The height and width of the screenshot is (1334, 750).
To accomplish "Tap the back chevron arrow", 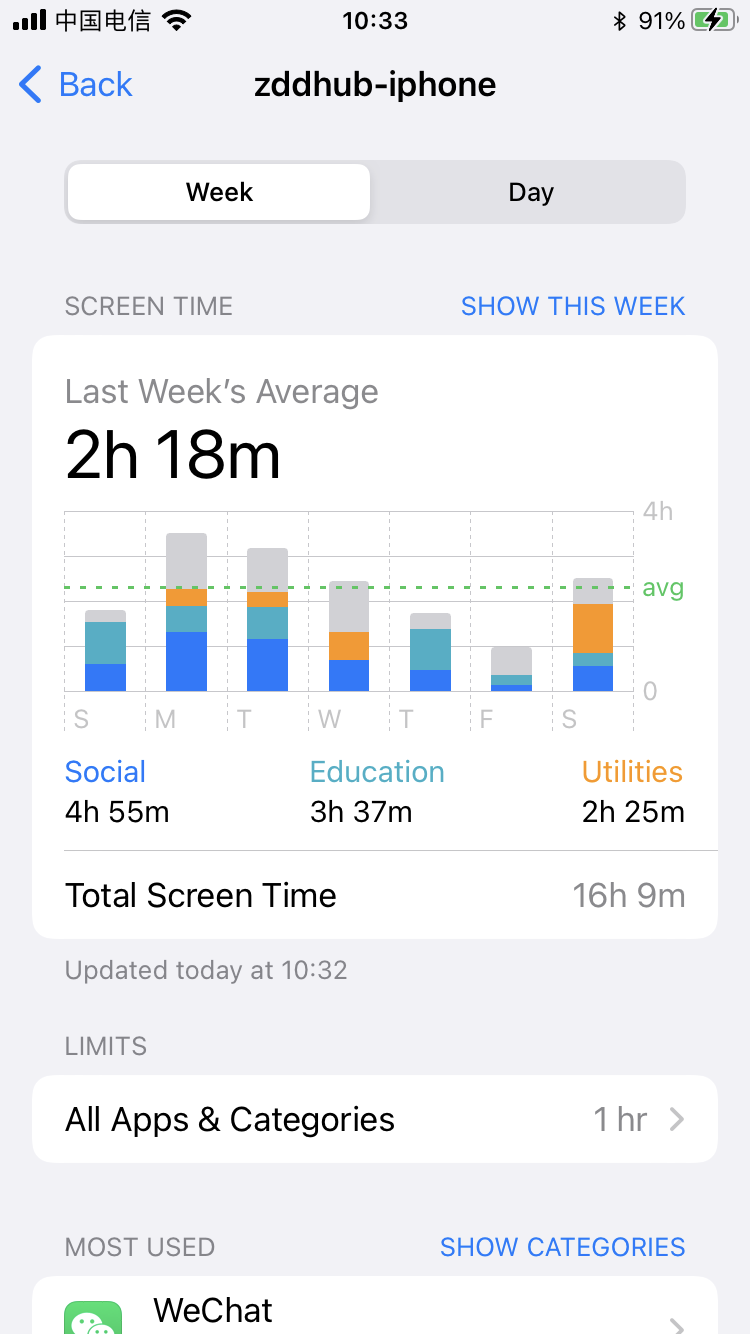I will pyautogui.click(x=30, y=85).
